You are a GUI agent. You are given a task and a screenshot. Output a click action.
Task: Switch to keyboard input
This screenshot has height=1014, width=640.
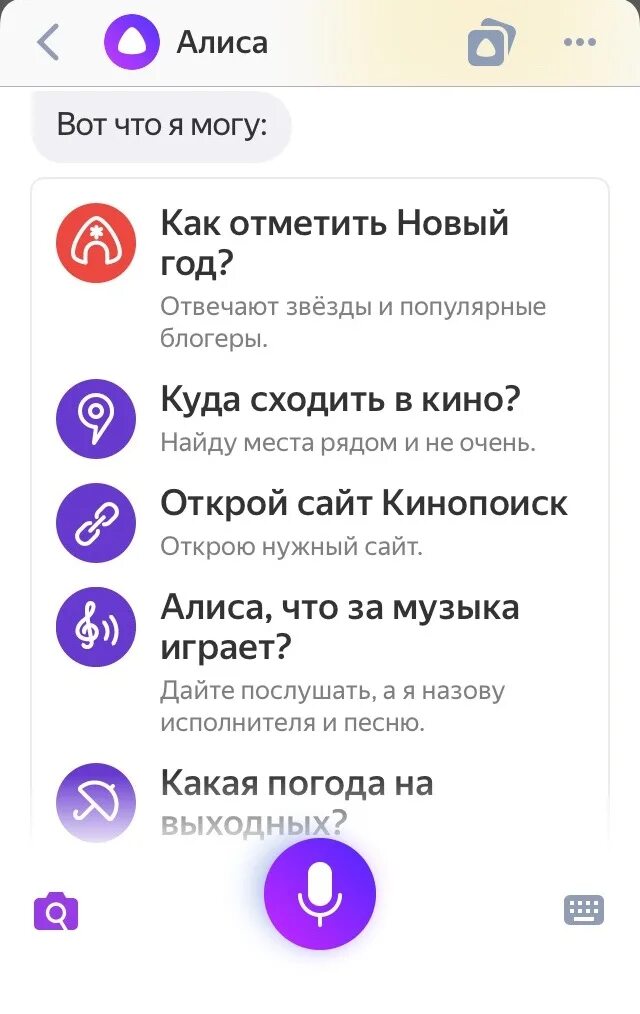[584, 910]
